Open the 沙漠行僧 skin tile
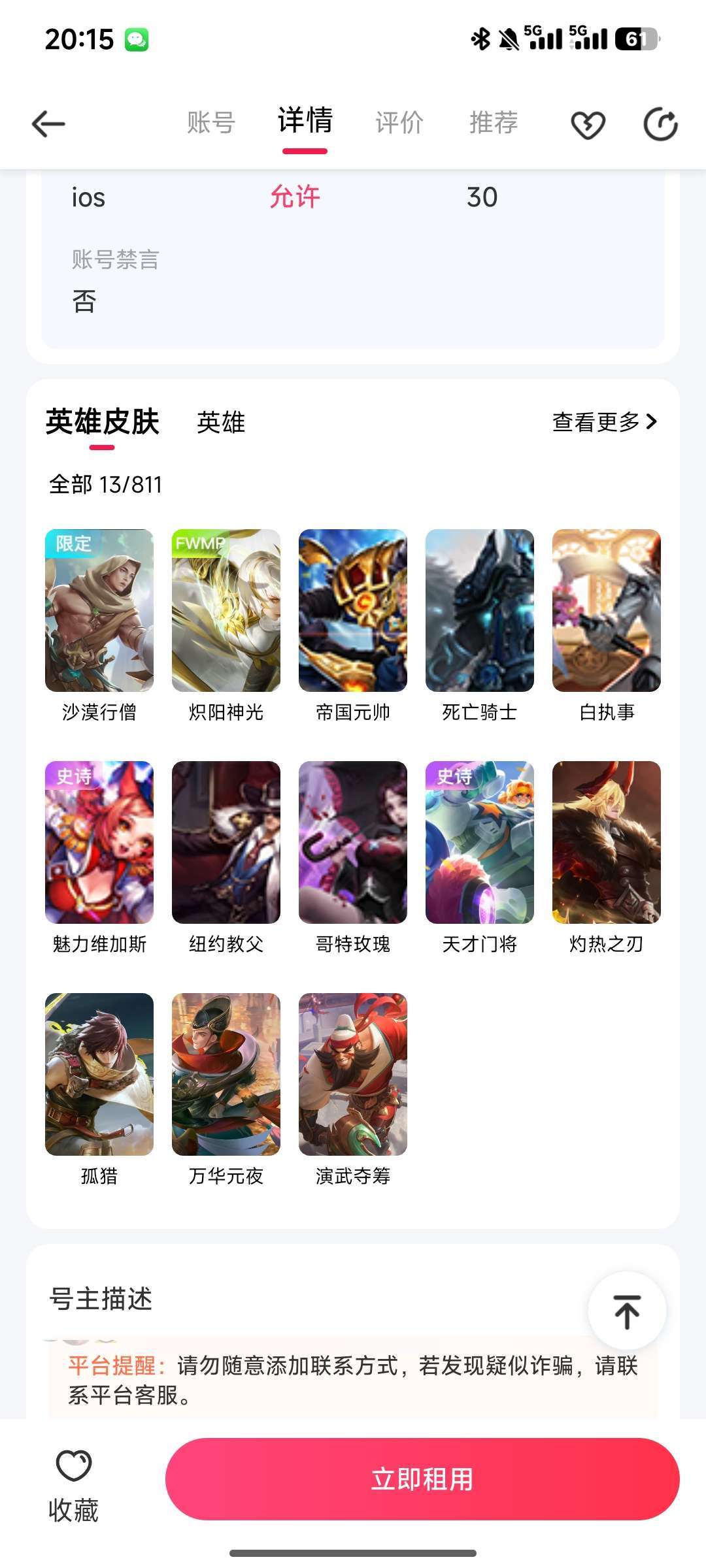Screen dimensions: 706x1568 coord(99,611)
